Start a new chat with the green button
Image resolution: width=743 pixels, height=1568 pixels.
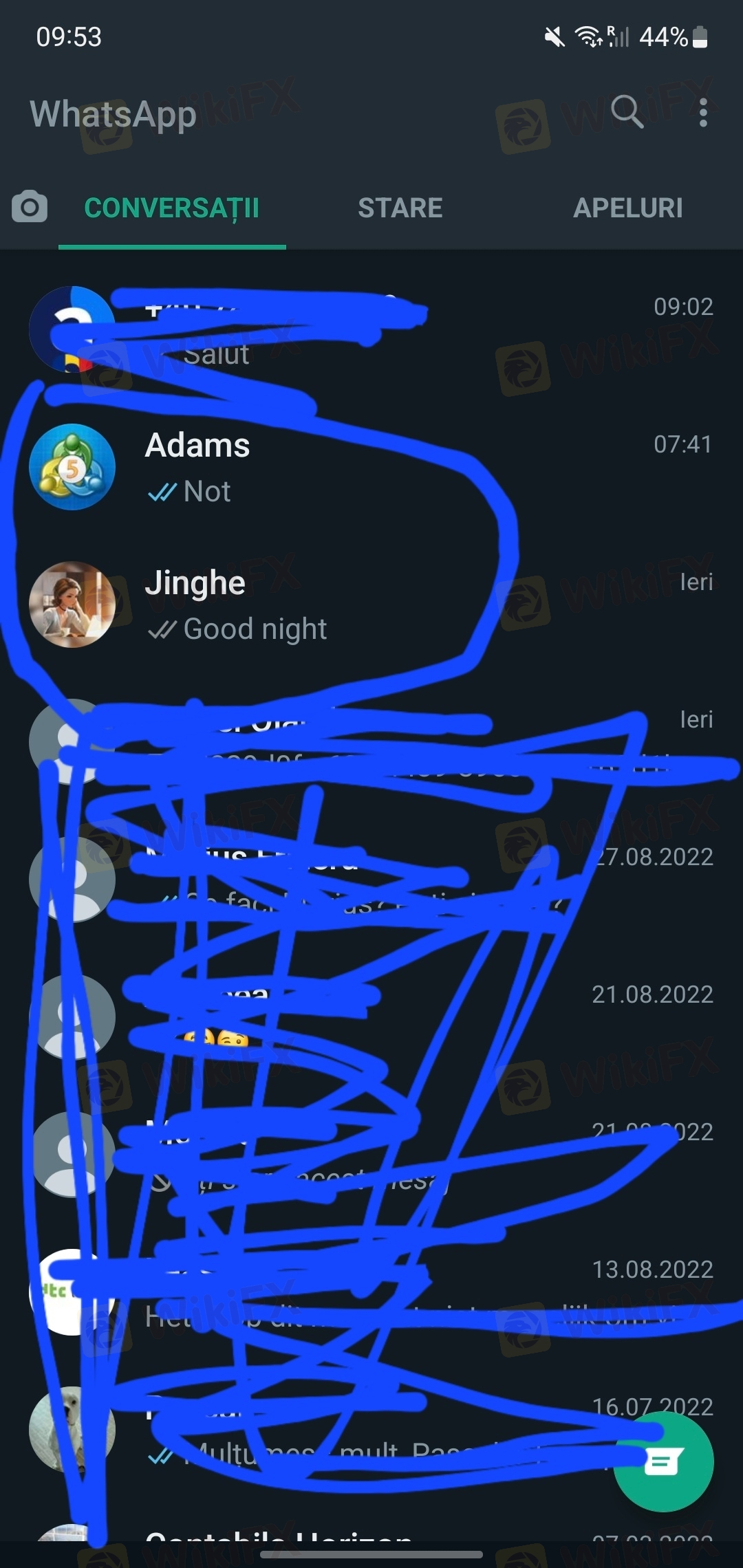[663, 1461]
